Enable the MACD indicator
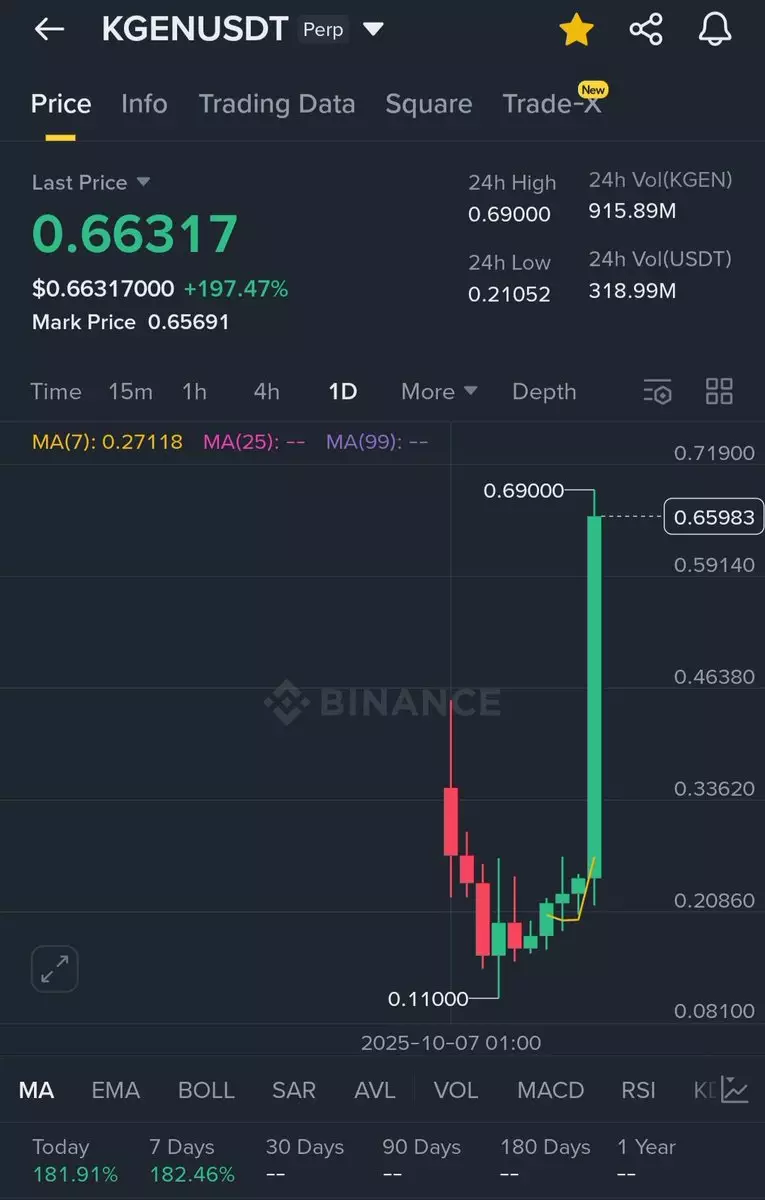765x1200 pixels. (552, 1090)
